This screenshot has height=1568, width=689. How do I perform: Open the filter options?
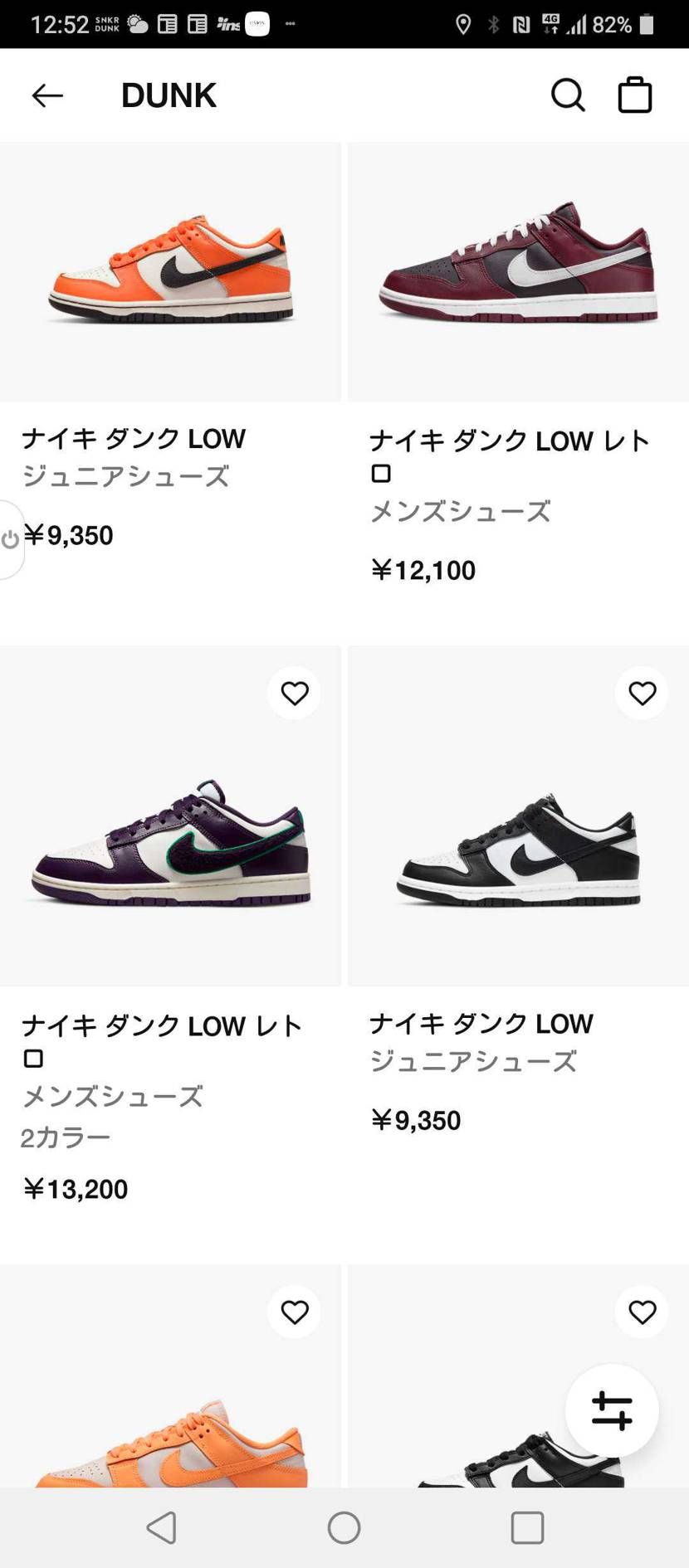pos(612,1410)
